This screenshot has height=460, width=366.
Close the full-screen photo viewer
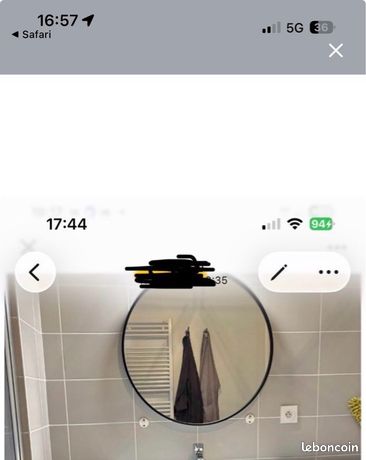(x=336, y=51)
